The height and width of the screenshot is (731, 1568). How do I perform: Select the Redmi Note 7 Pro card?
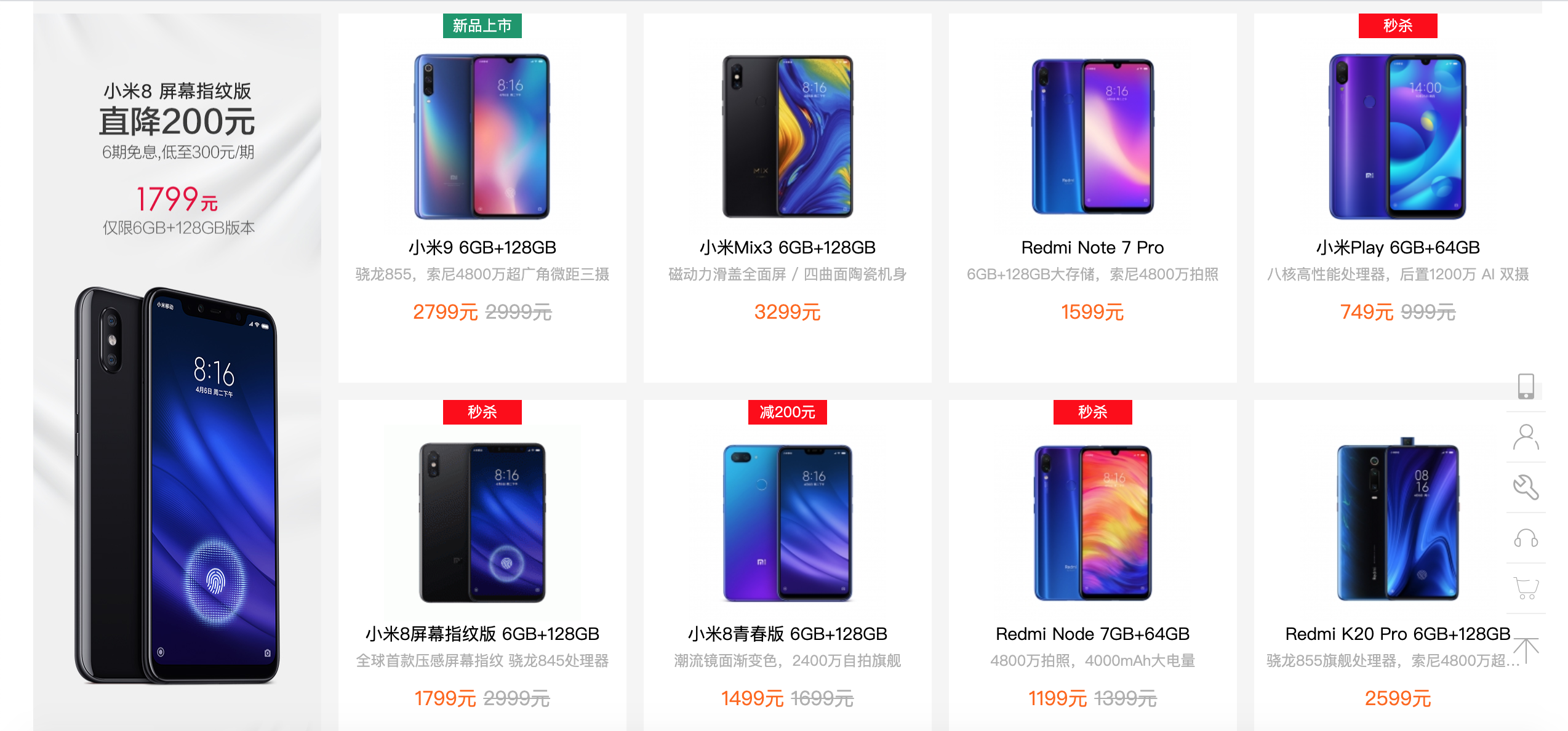click(1092, 197)
